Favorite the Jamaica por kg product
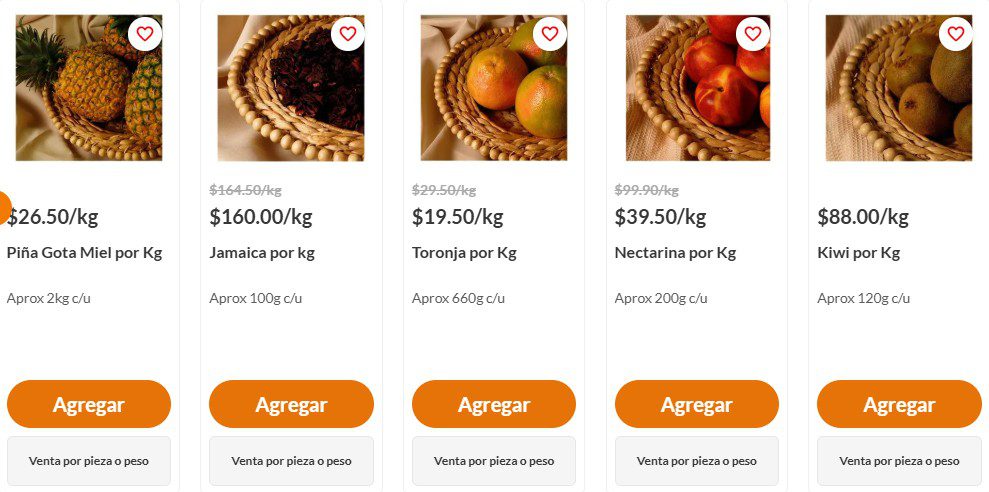The height and width of the screenshot is (492, 989). pyautogui.click(x=348, y=34)
